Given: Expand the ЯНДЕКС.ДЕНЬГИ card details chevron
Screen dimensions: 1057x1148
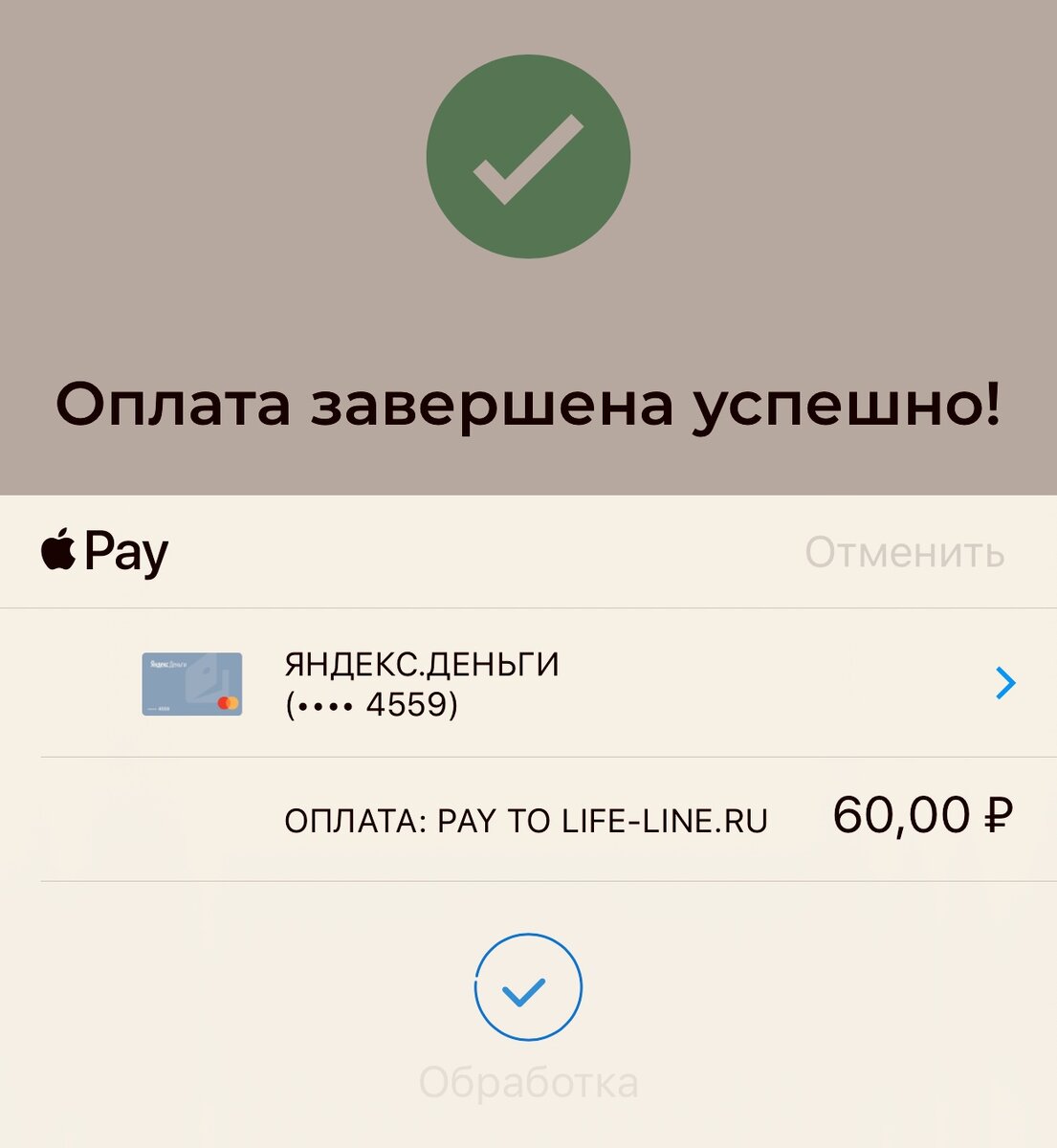Looking at the screenshot, I should click(1004, 683).
